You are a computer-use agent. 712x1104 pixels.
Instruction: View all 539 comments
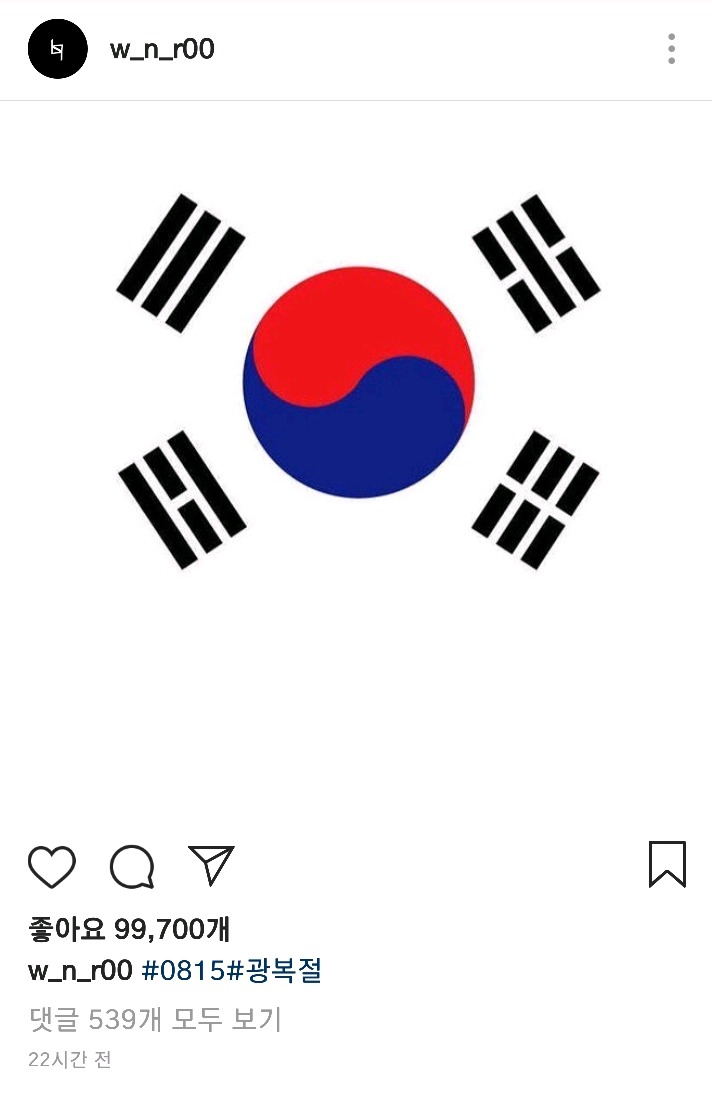click(x=155, y=1019)
